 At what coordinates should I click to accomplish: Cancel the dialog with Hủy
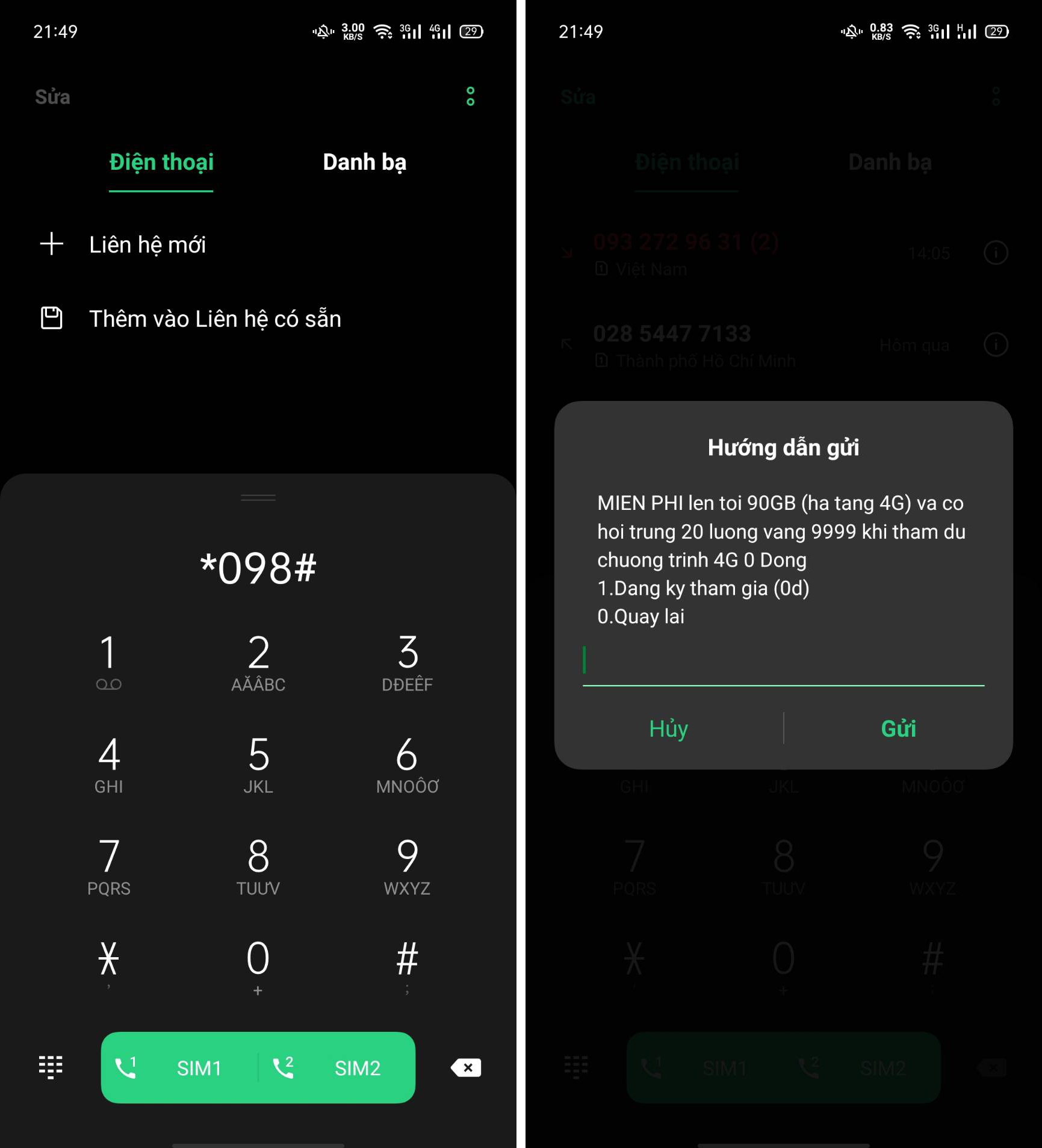(x=668, y=728)
